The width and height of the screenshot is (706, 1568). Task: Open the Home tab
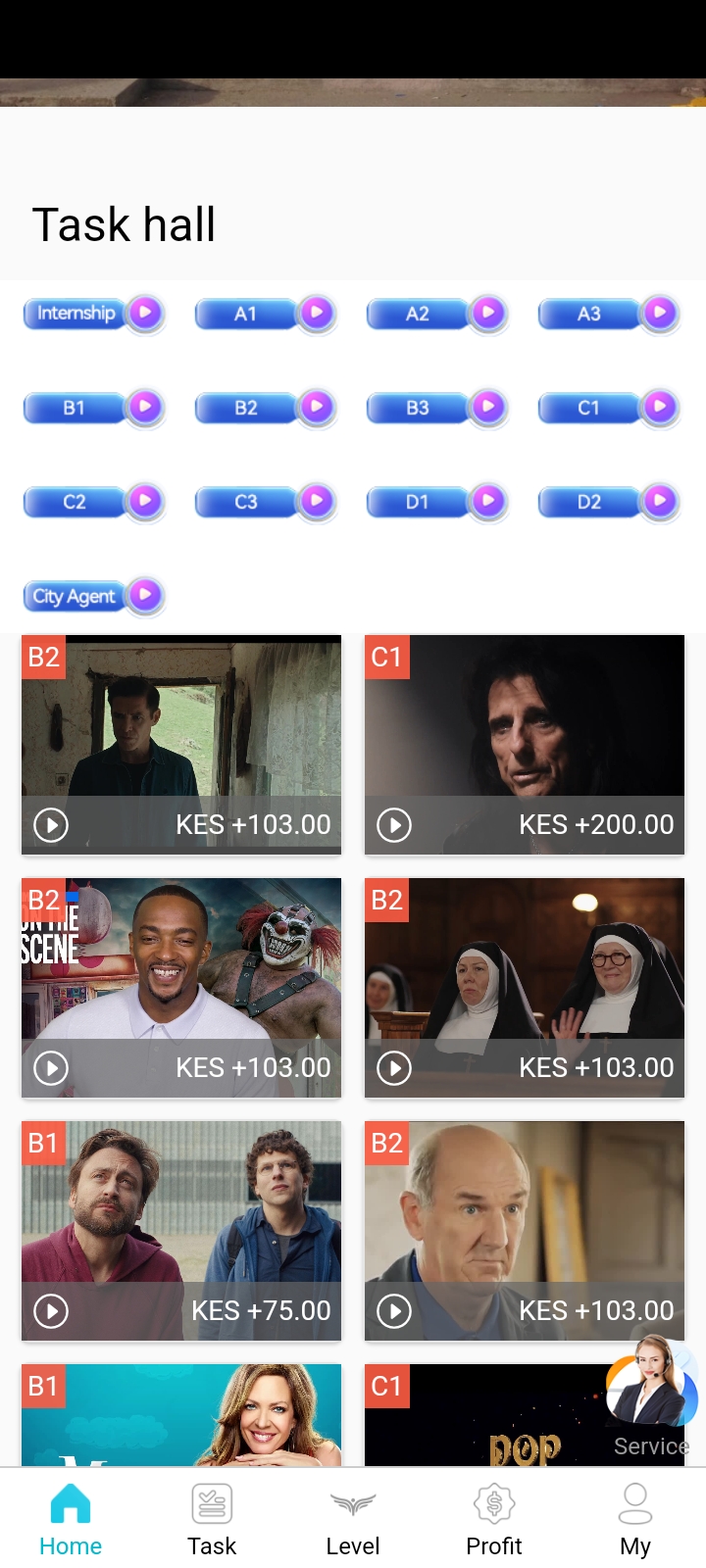[71, 1519]
